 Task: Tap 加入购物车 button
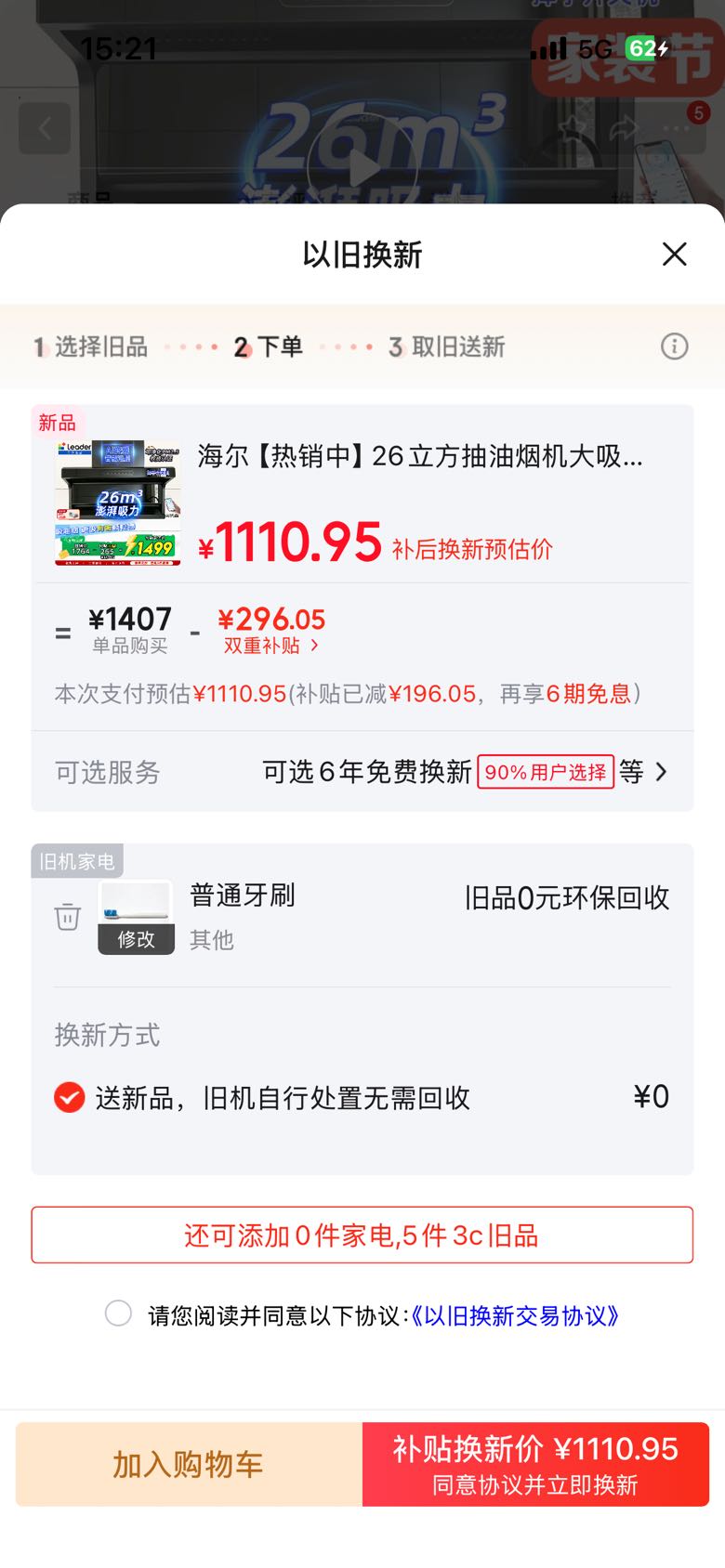[189, 1464]
